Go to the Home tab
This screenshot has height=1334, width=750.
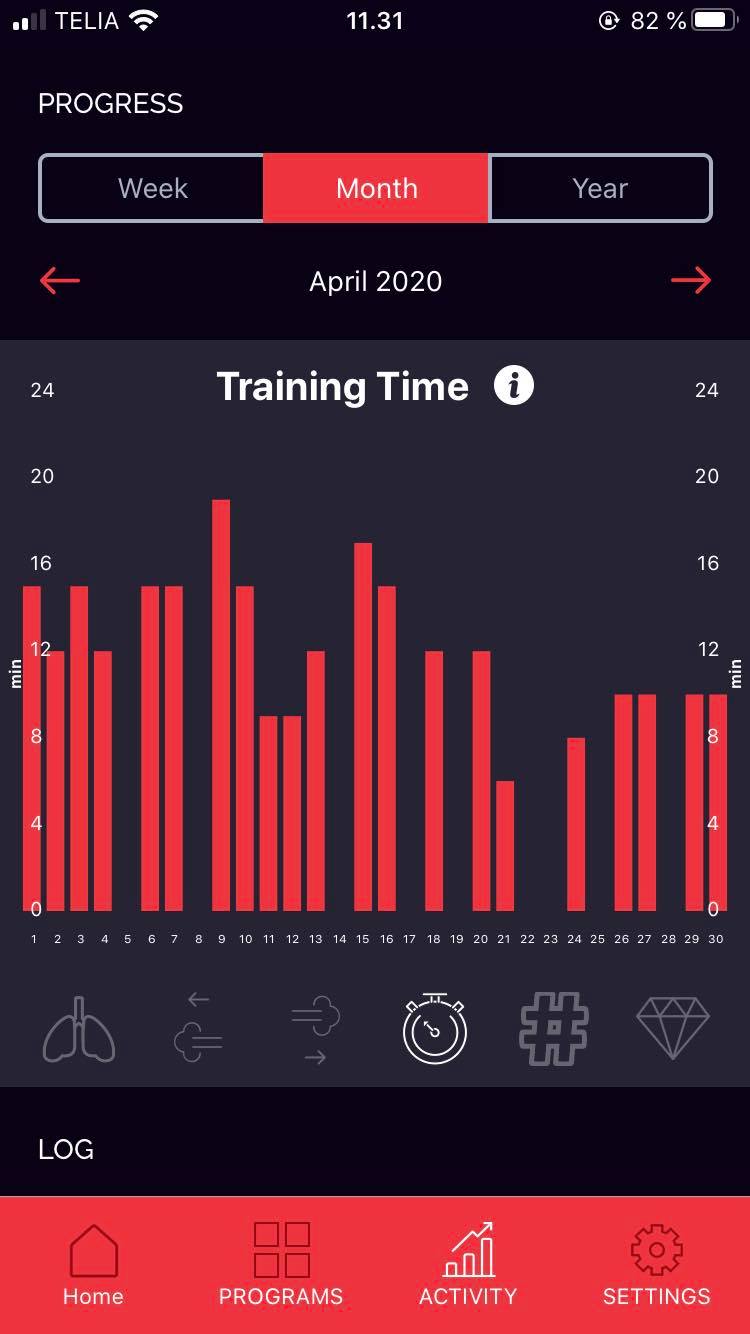click(93, 1264)
